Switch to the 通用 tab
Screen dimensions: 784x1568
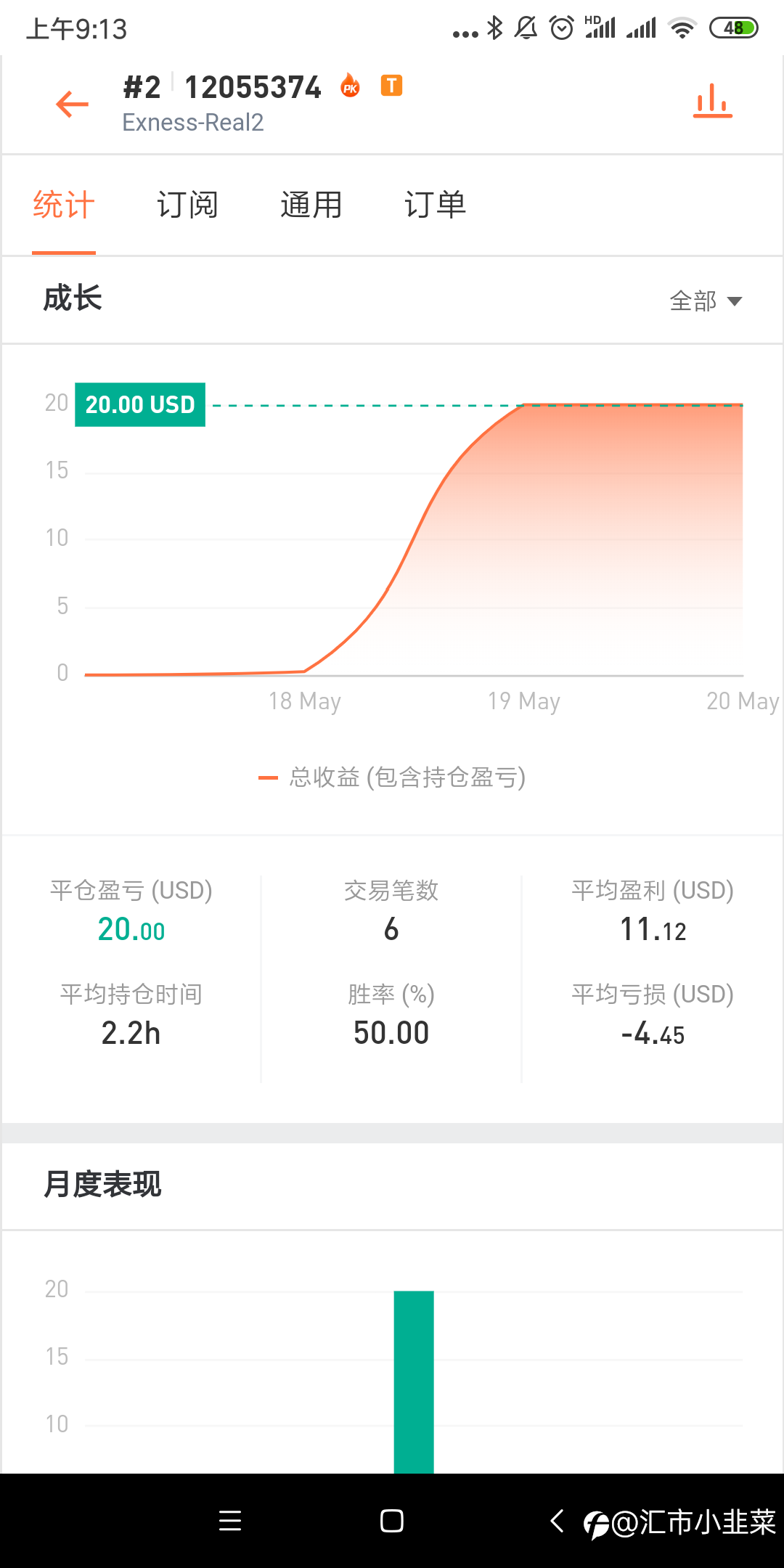tap(311, 205)
